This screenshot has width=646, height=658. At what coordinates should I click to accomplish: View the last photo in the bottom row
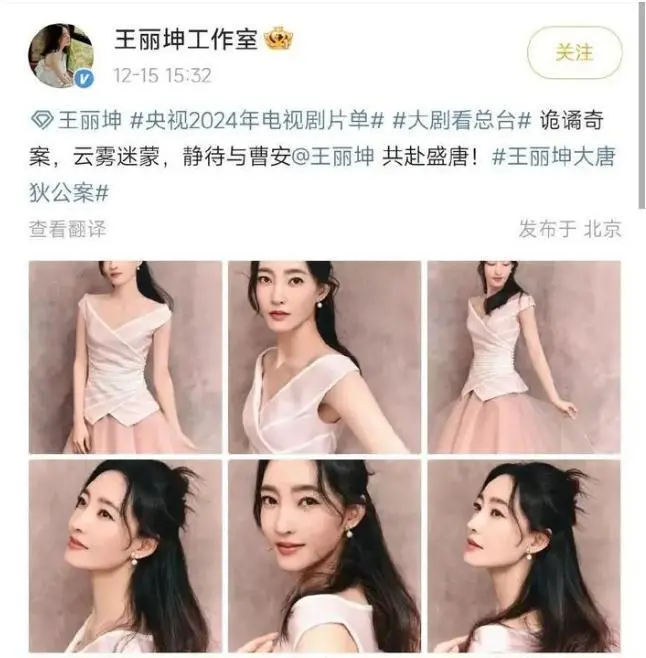tap(523, 555)
